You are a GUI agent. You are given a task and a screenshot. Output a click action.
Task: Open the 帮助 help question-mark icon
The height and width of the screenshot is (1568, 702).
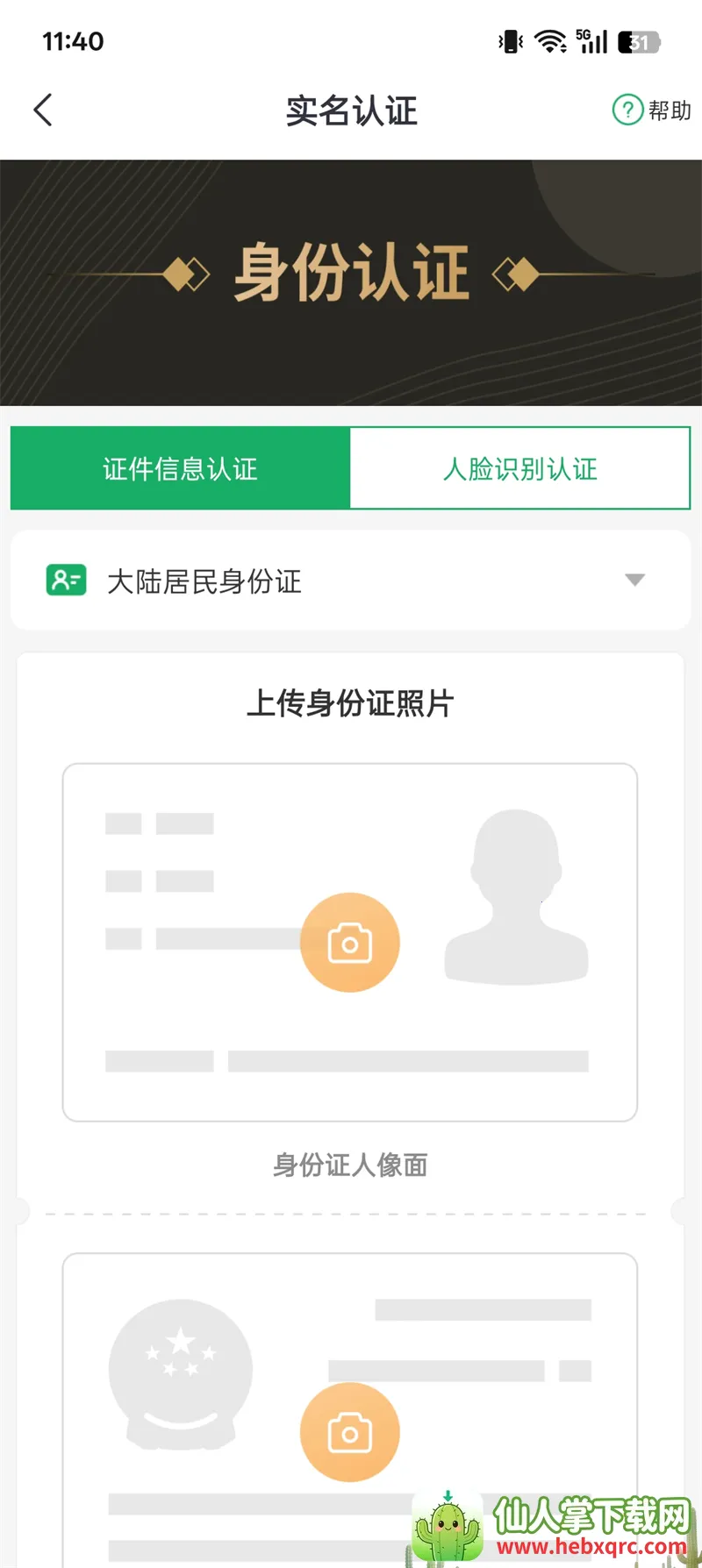627,110
